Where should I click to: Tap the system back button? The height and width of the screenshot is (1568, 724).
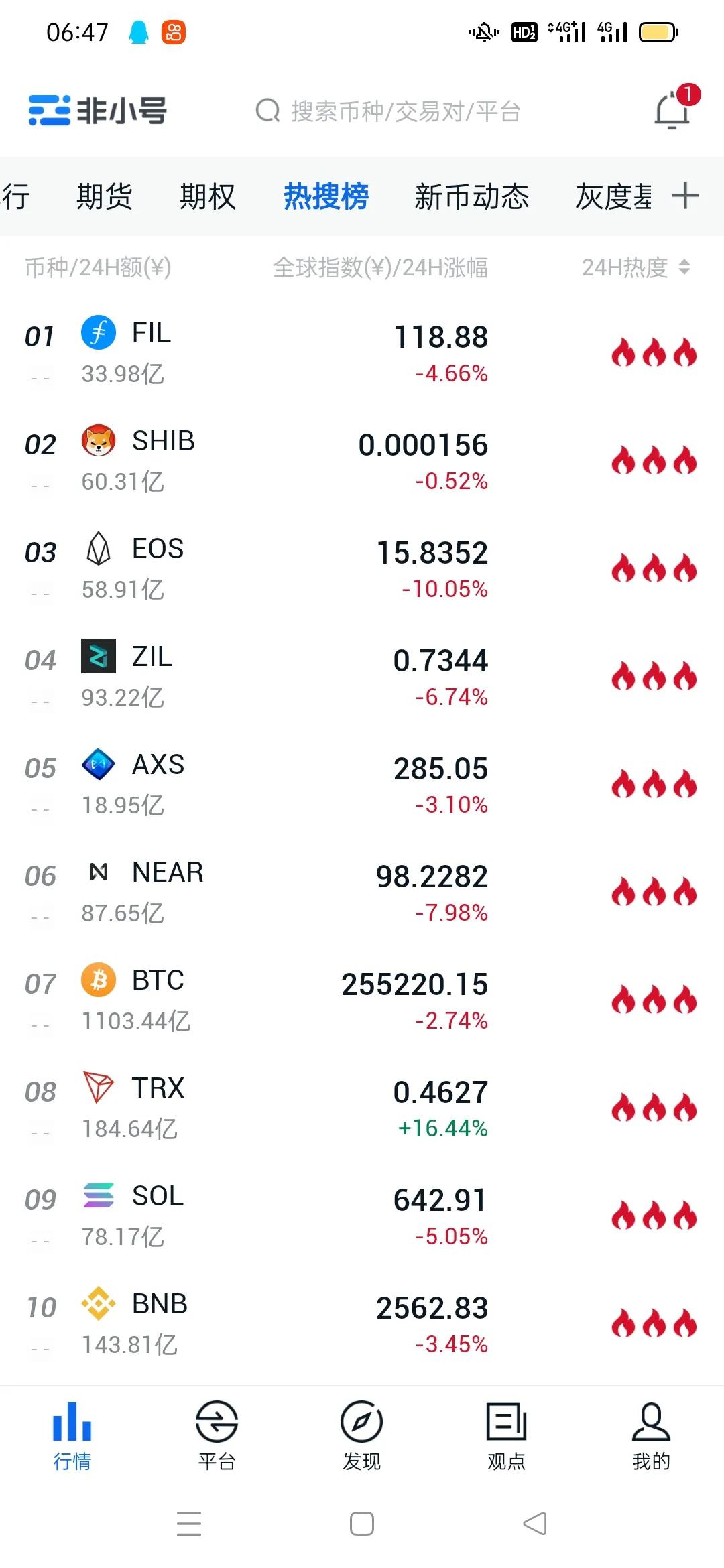coord(535,1524)
